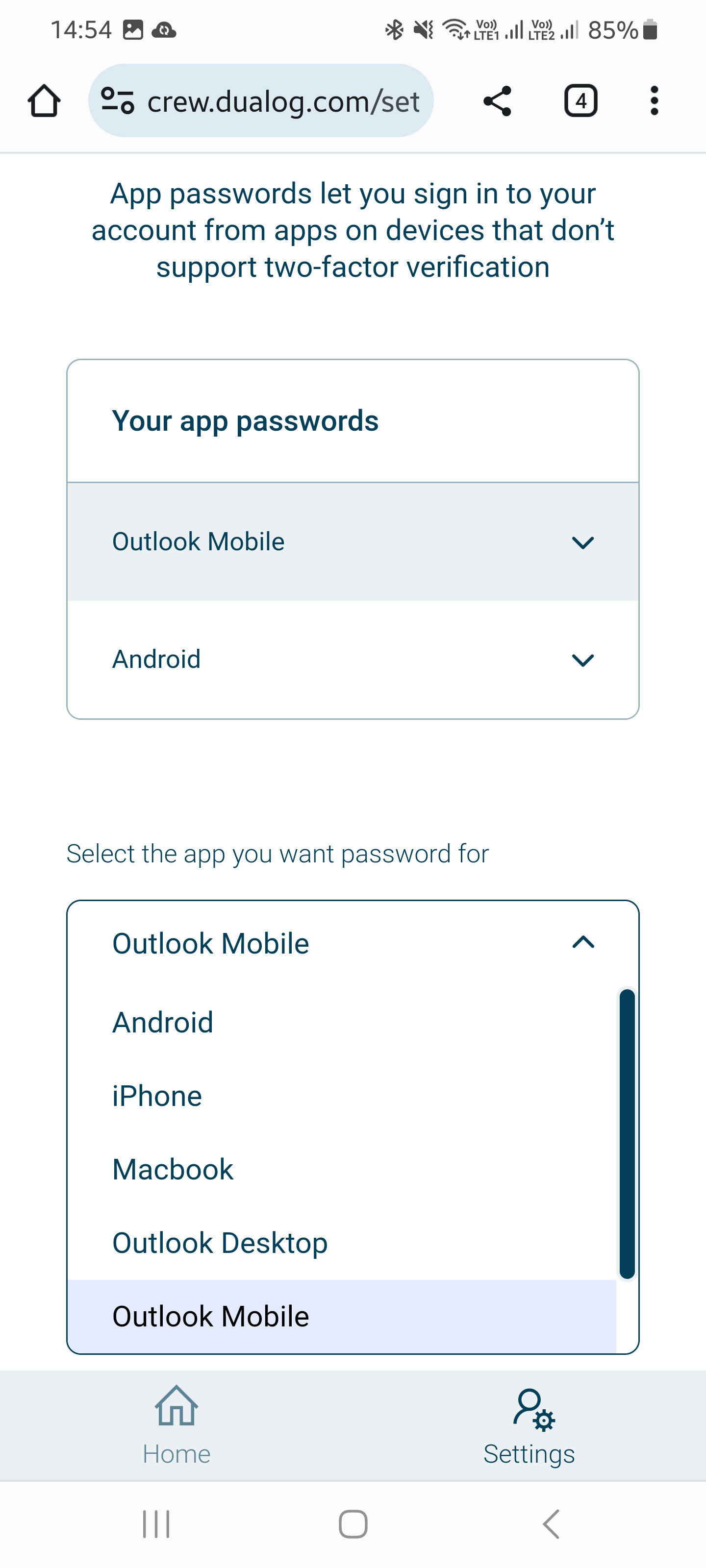Tap the crew.dualog.com address bar
Image resolution: width=706 pixels, height=1568 pixels.
click(261, 101)
